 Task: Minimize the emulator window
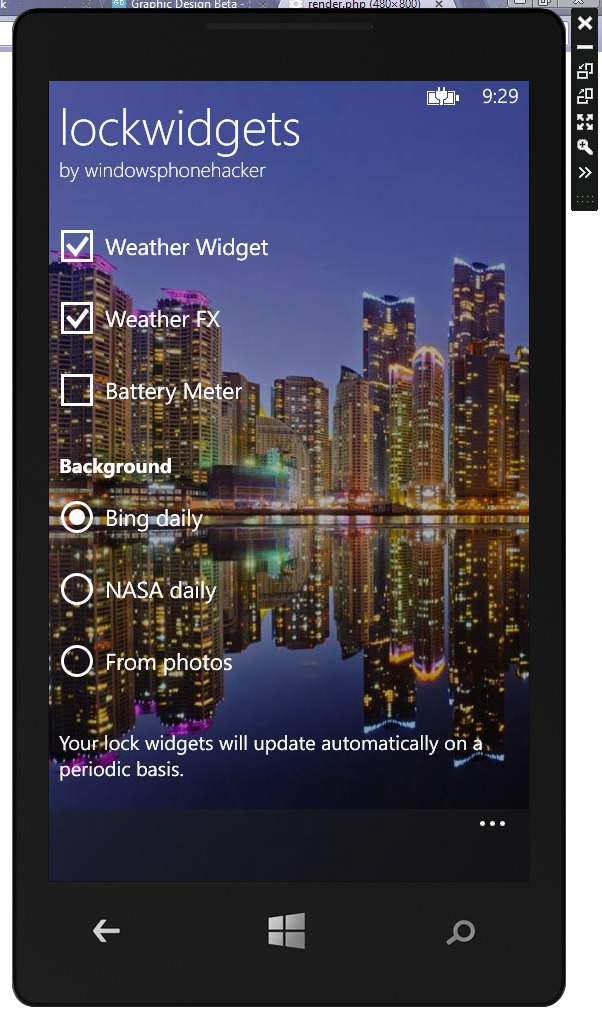pyautogui.click(x=585, y=46)
